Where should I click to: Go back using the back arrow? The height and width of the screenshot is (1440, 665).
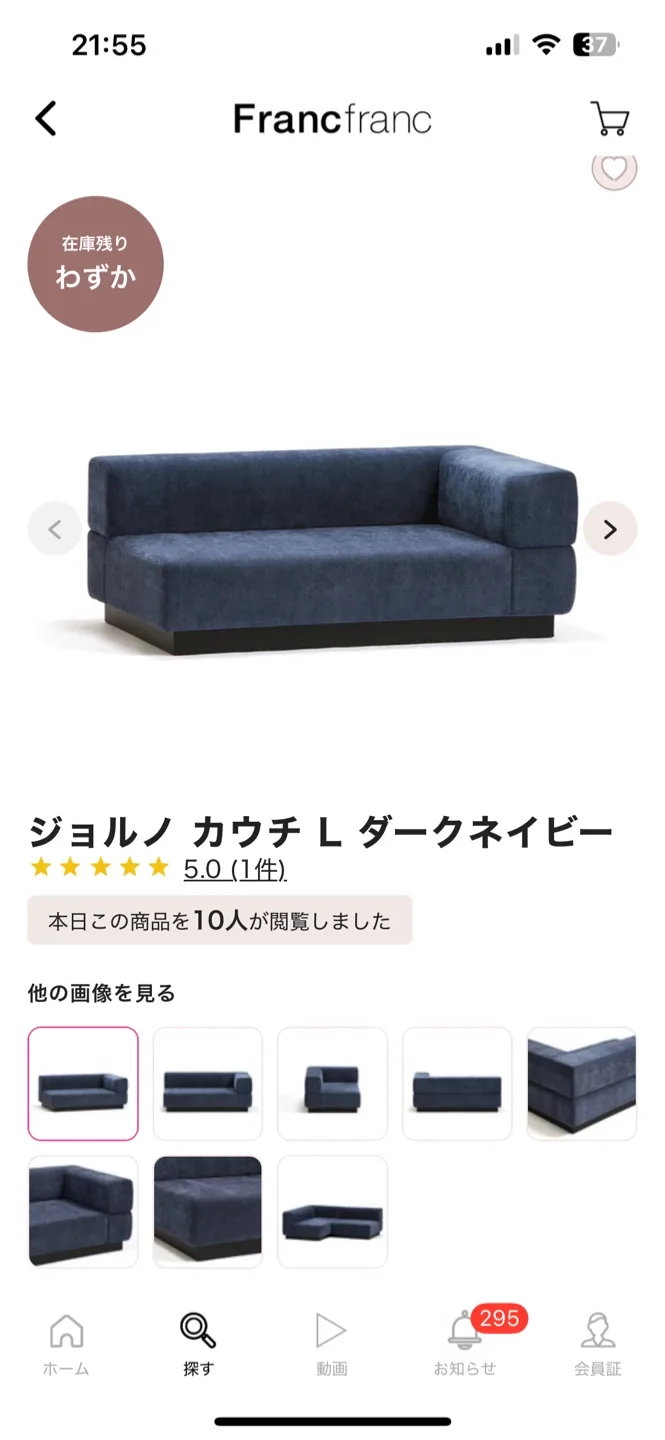pos(46,119)
